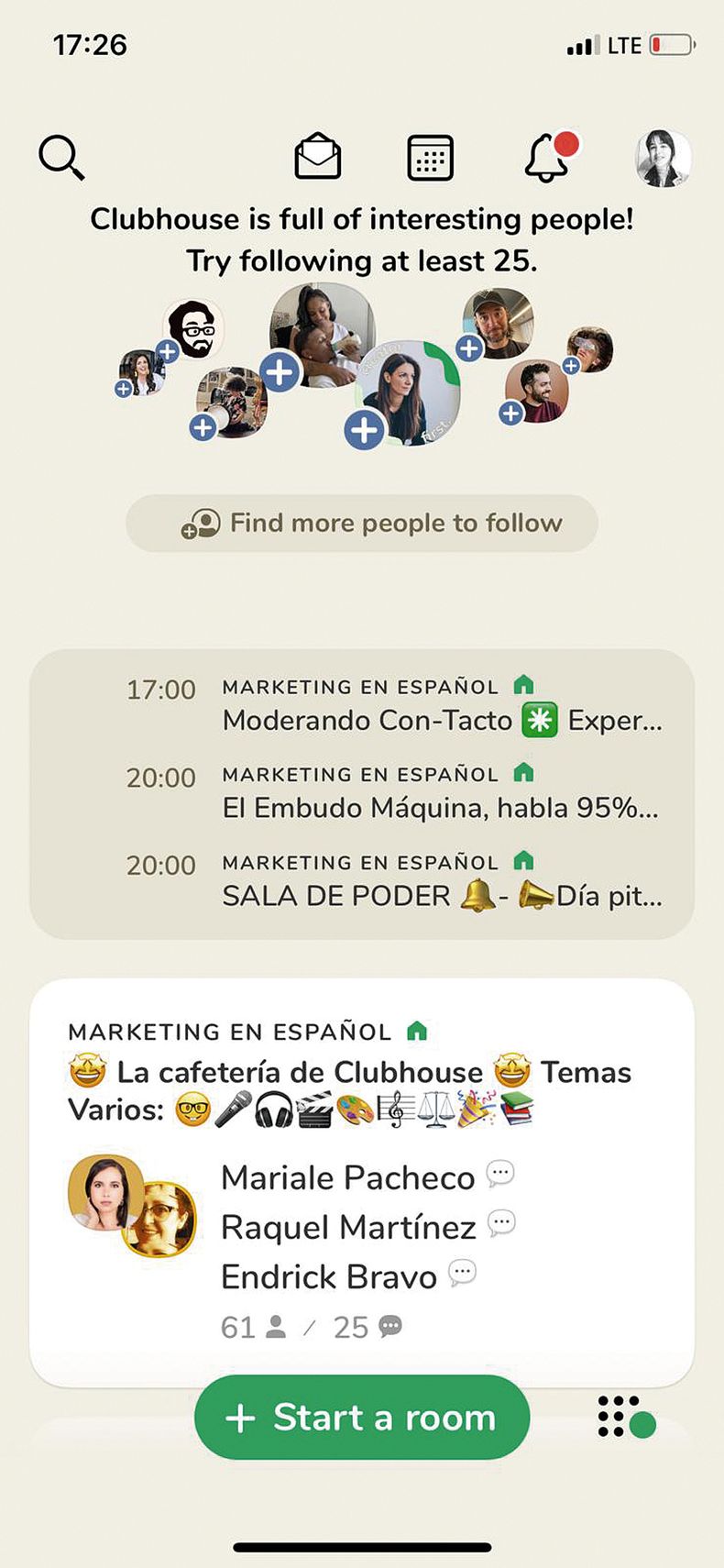This screenshot has width=724, height=1568.
Task: Open the notifications bell
Action: tap(548, 158)
